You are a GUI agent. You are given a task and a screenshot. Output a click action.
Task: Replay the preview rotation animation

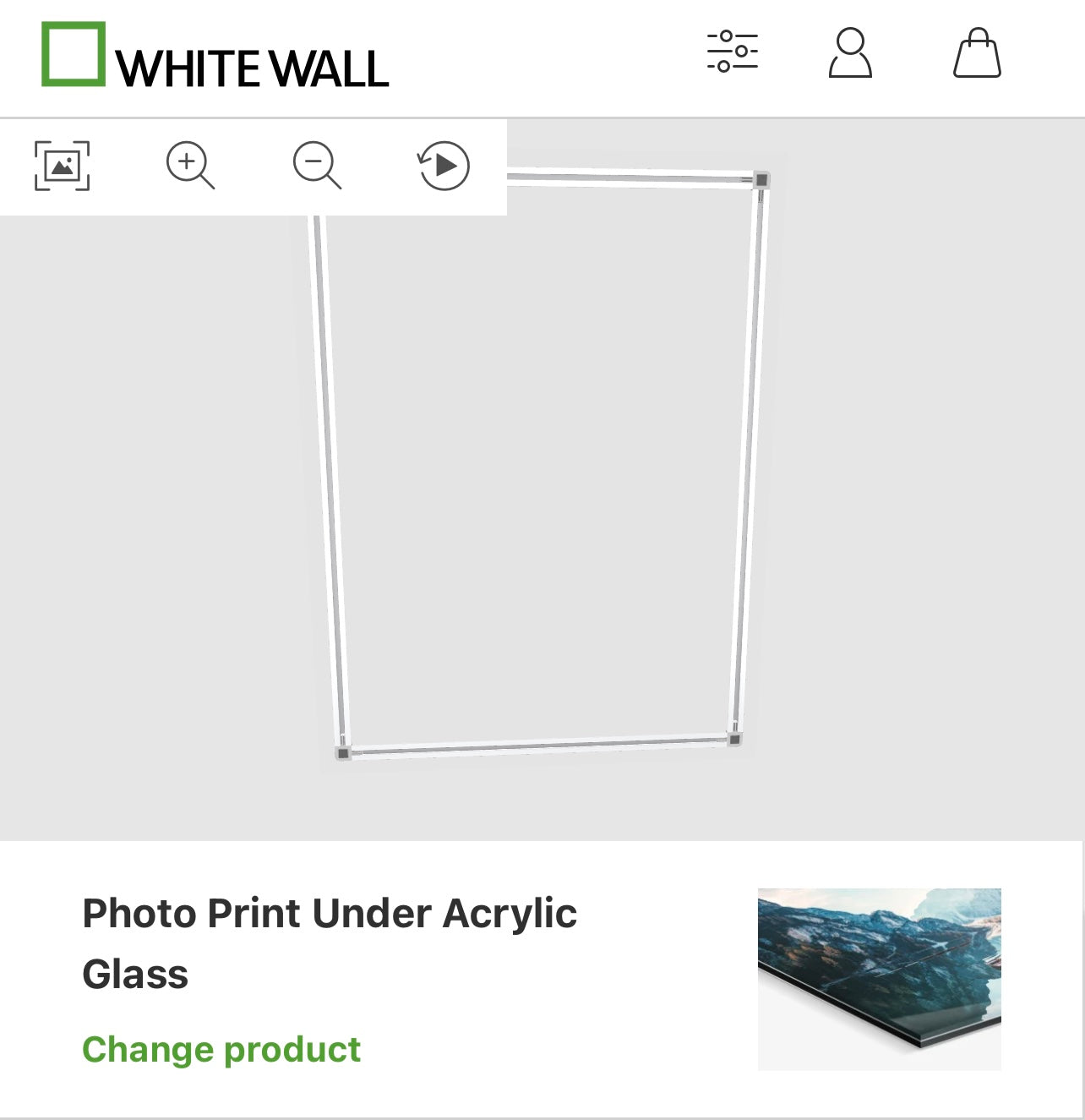444,166
